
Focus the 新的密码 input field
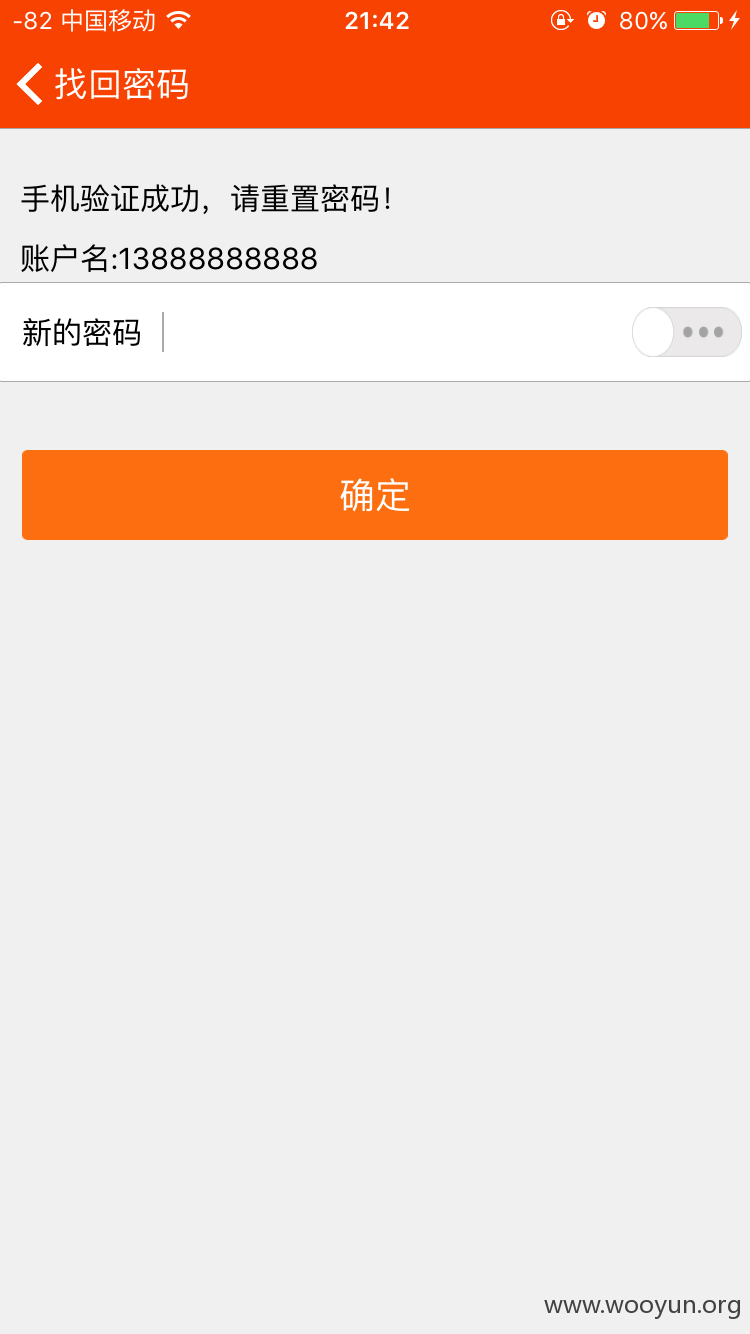pos(392,332)
